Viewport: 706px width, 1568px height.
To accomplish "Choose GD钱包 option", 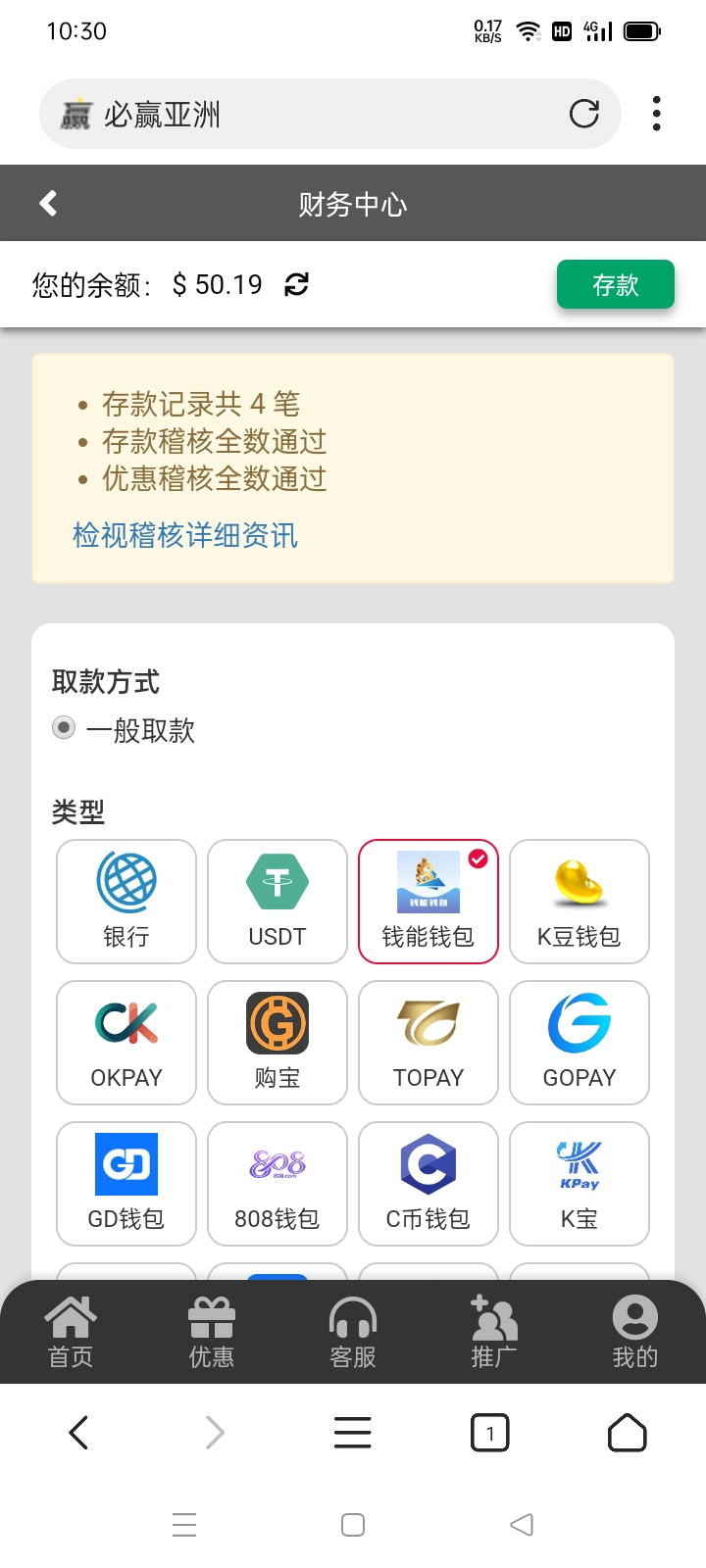I will [x=126, y=1183].
